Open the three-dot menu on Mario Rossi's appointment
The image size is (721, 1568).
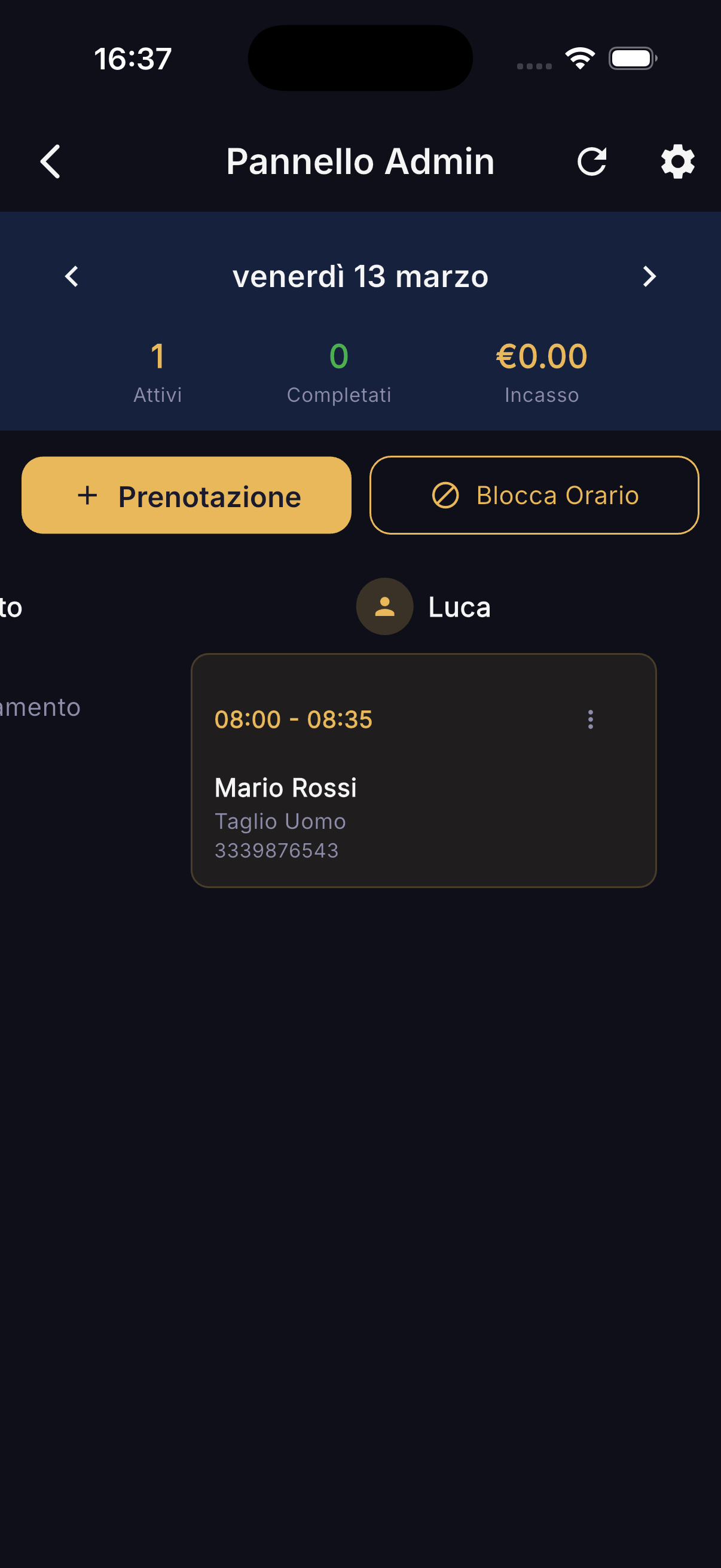click(591, 719)
